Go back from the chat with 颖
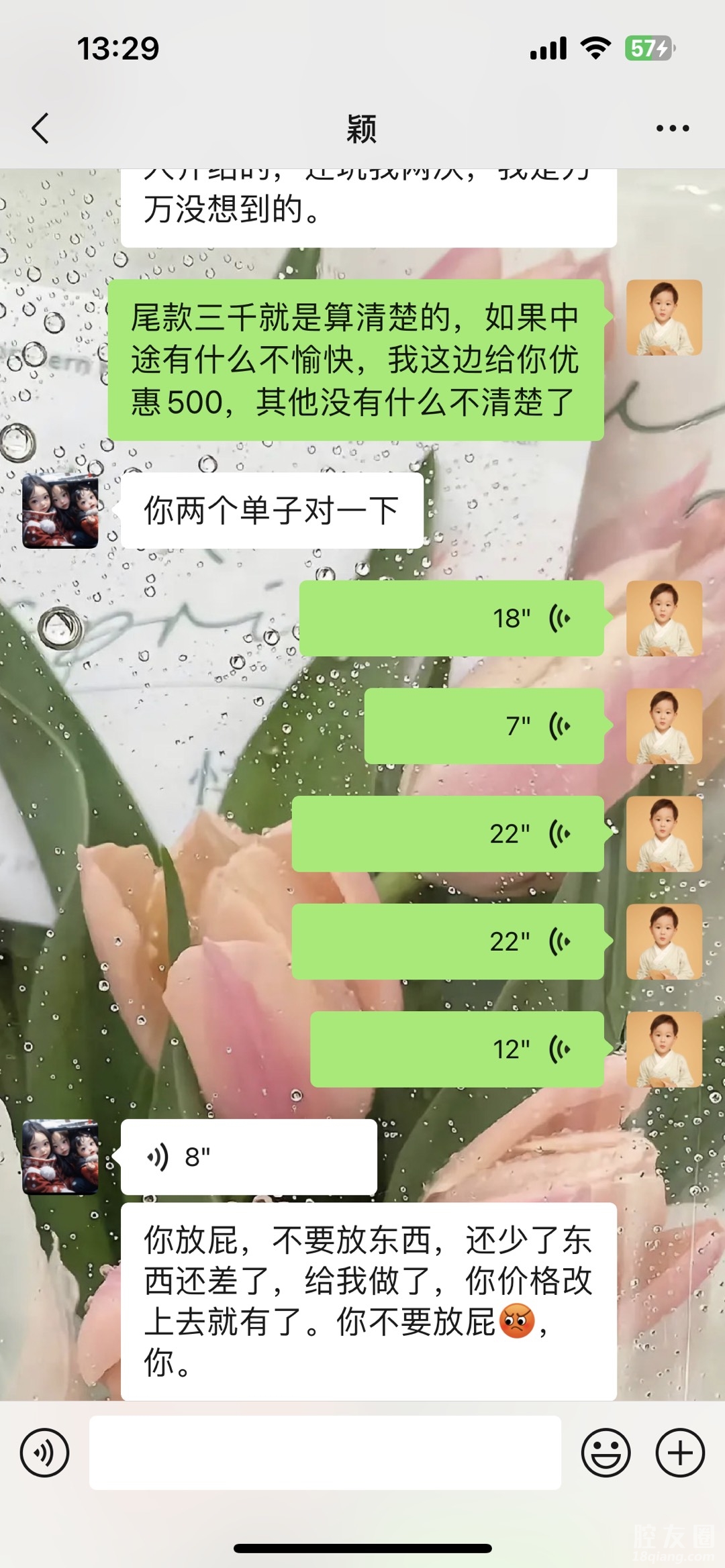The height and width of the screenshot is (1568, 725). (40, 128)
